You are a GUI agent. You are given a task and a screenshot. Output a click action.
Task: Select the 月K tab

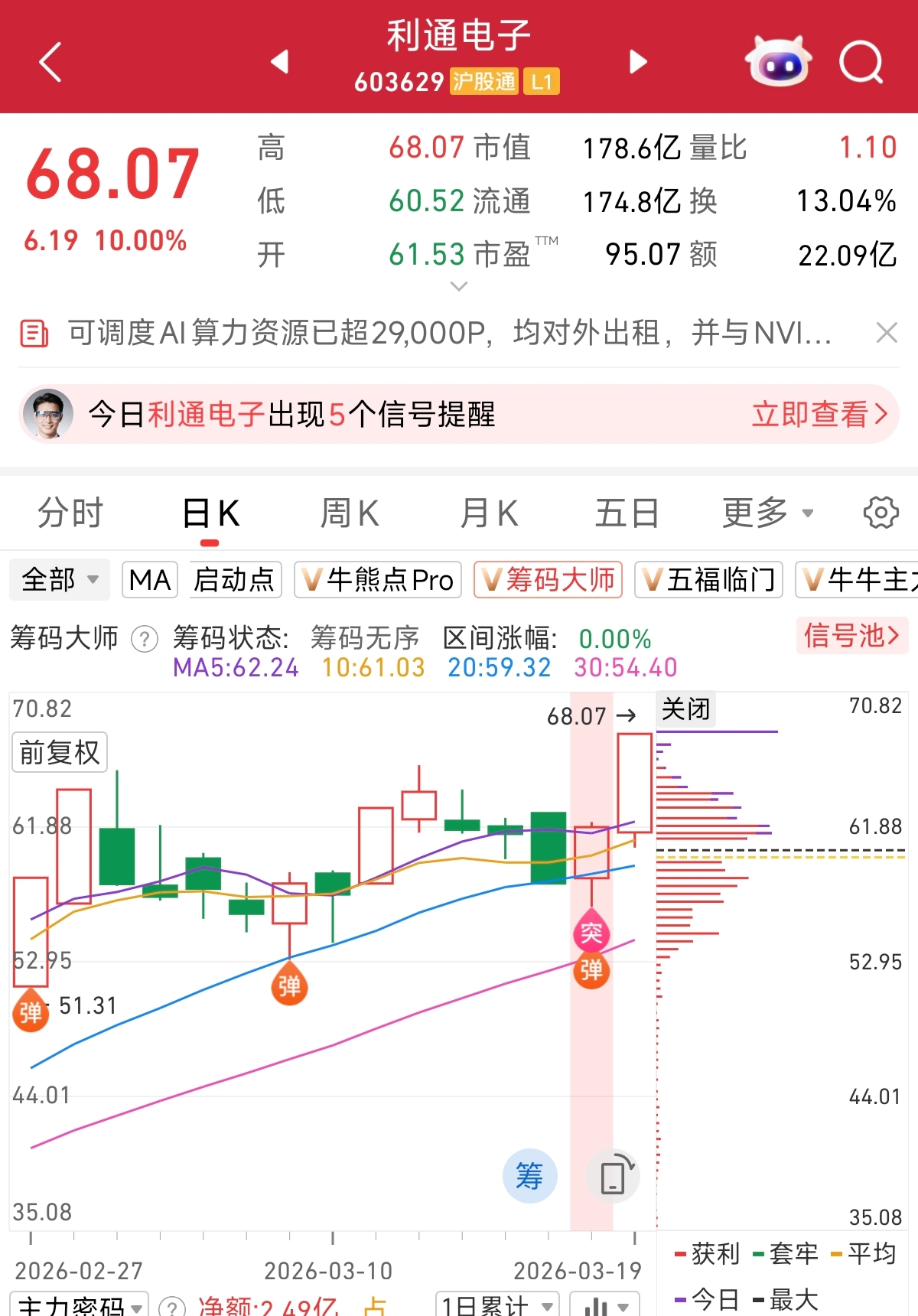click(x=490, y=513)
